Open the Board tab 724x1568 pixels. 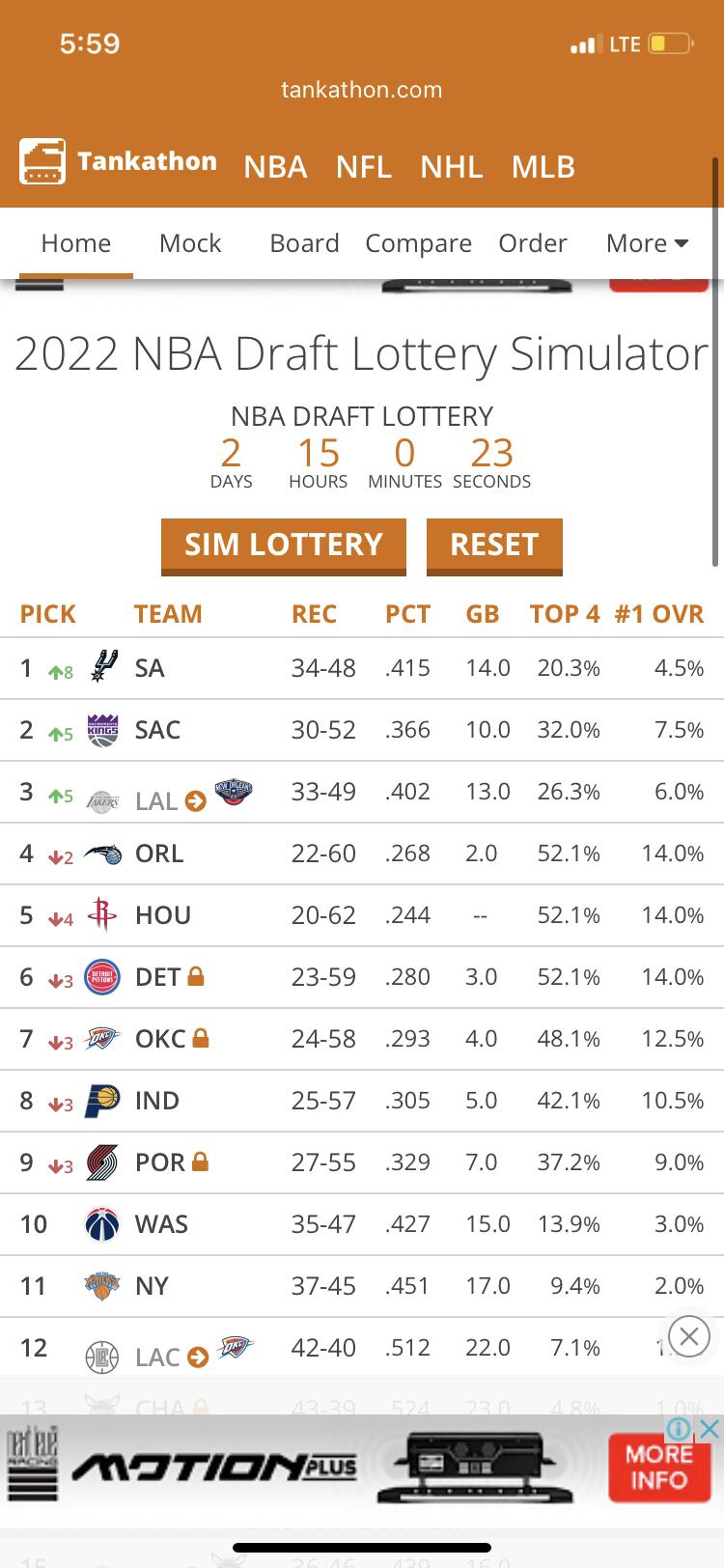pos(304,243)
